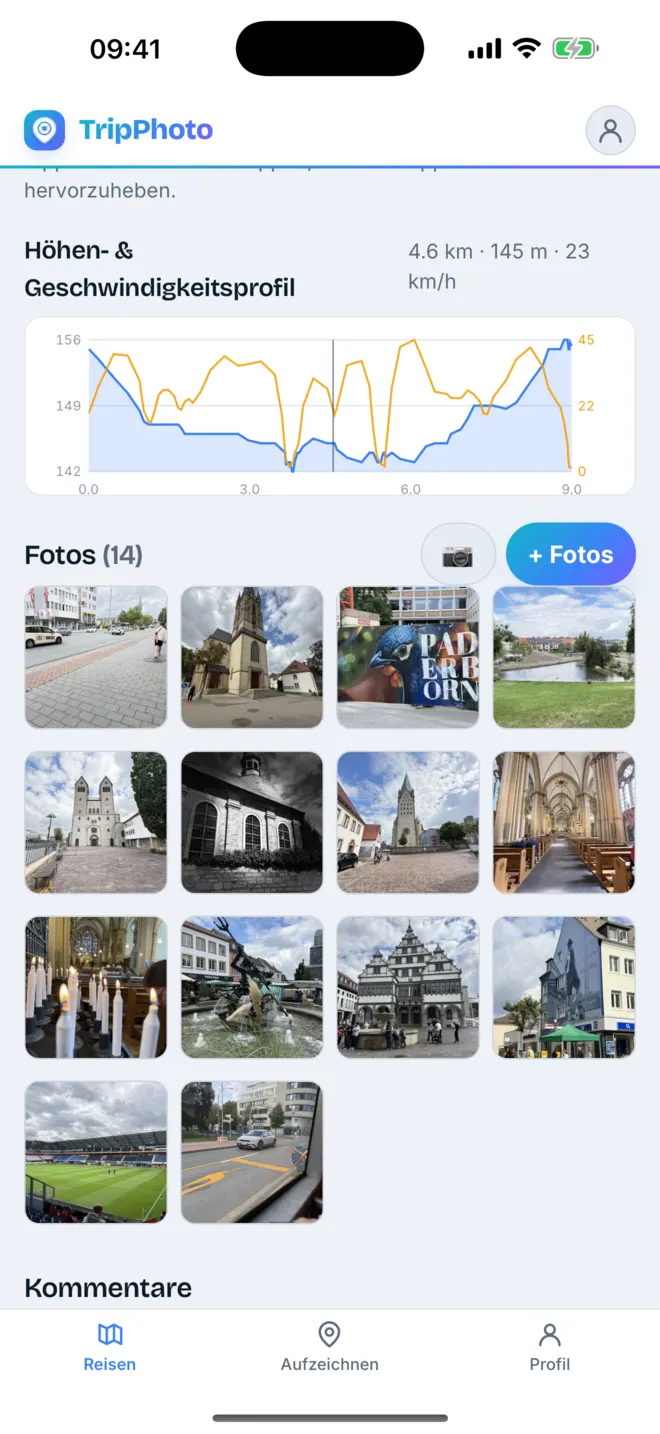Viewport: 660px width, 1434px height.
Task: Go to the Reisen tab
Action: point(110,1346)
